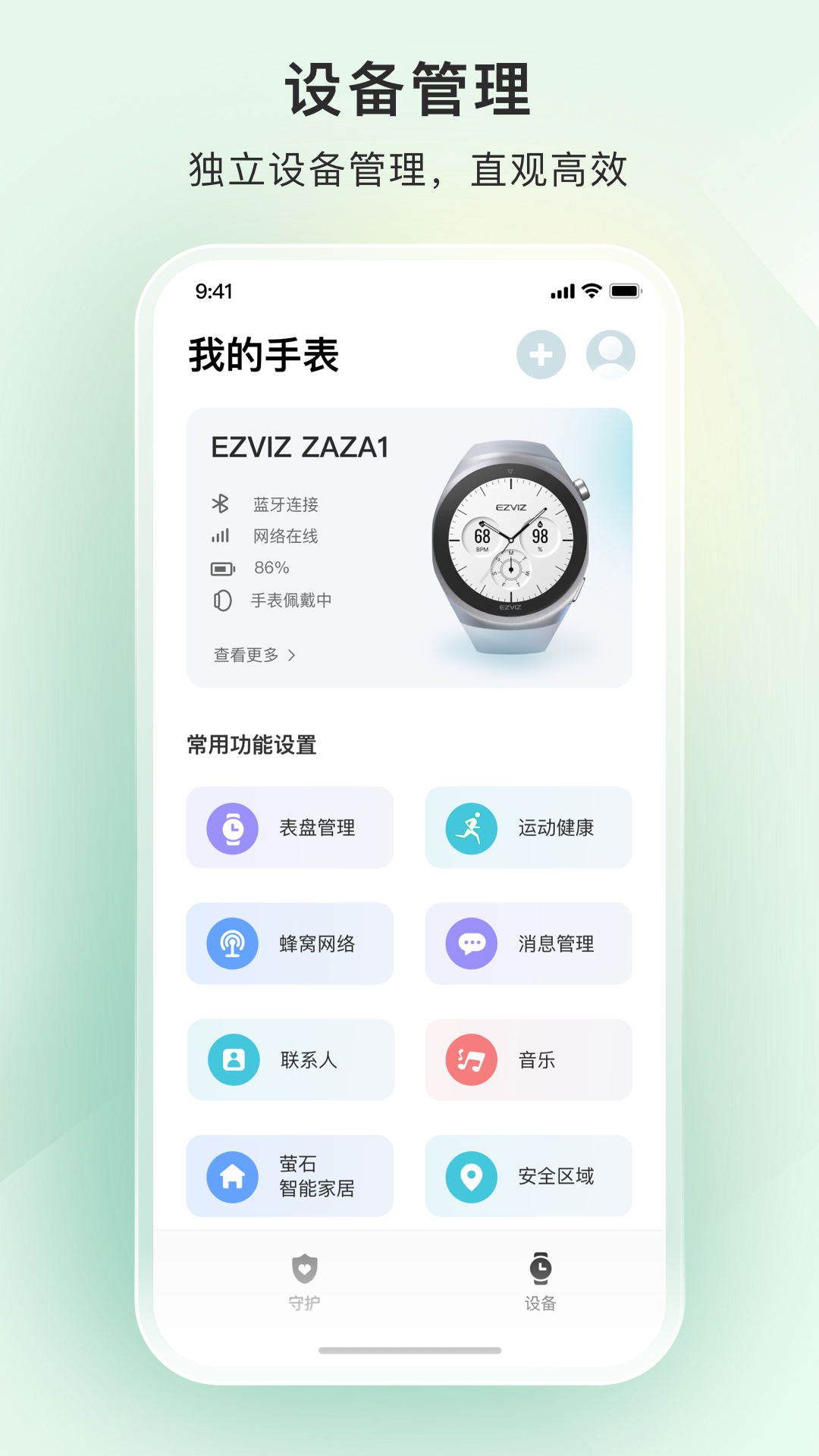
Task: Tap the 蜂窝网络 cellular network icon
Action: [x=232, y=944]
